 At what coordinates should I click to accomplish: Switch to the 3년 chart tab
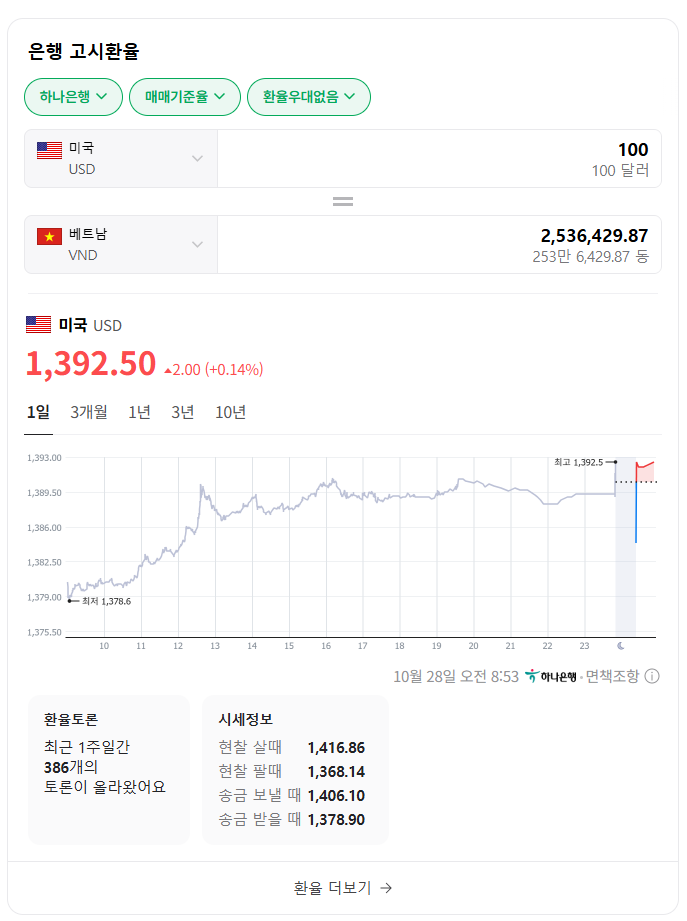pyautogui.click(x=182, y=412)
